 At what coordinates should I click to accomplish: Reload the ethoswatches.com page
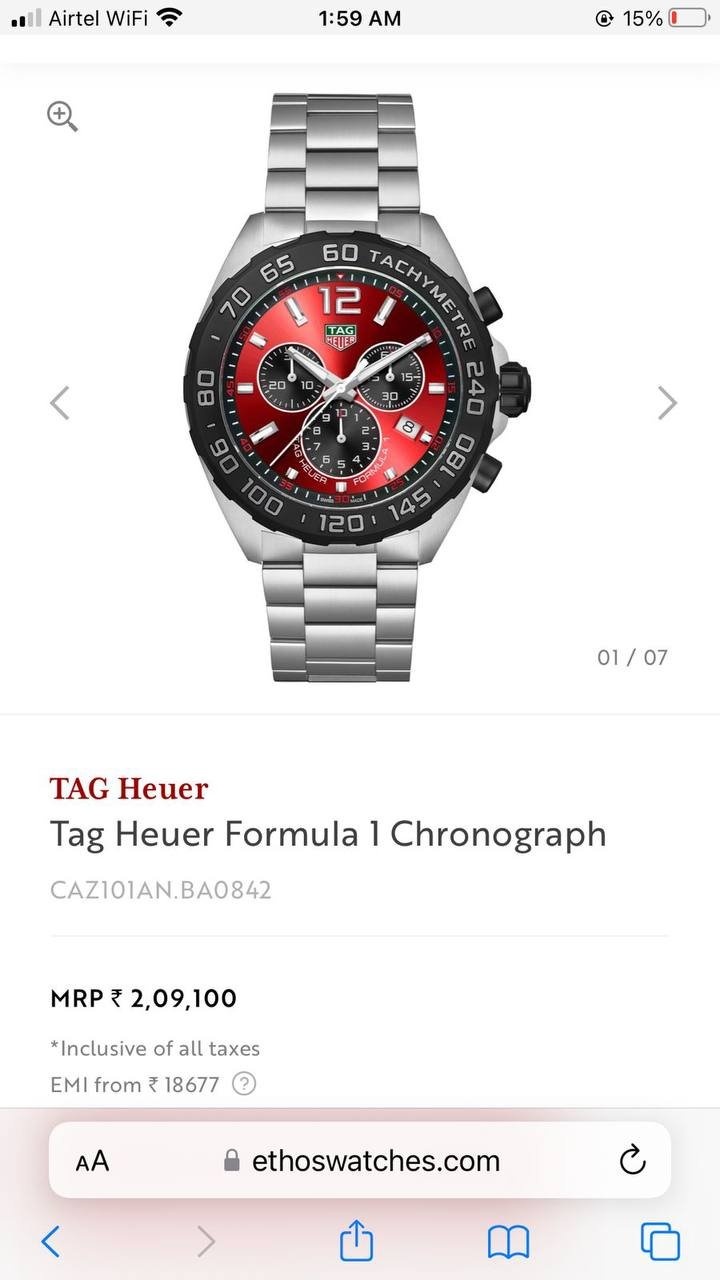(632, 1161)
